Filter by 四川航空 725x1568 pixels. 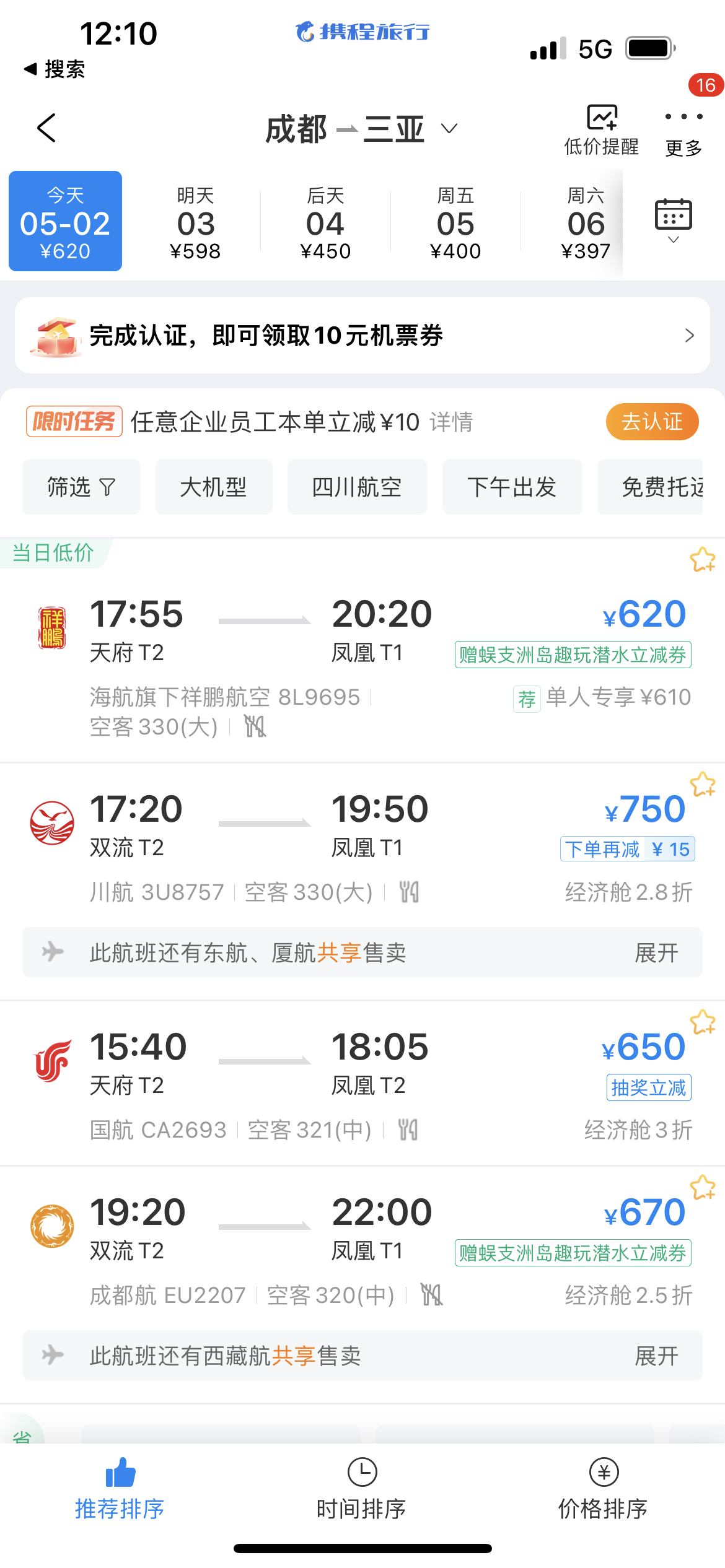click(357, 487)
